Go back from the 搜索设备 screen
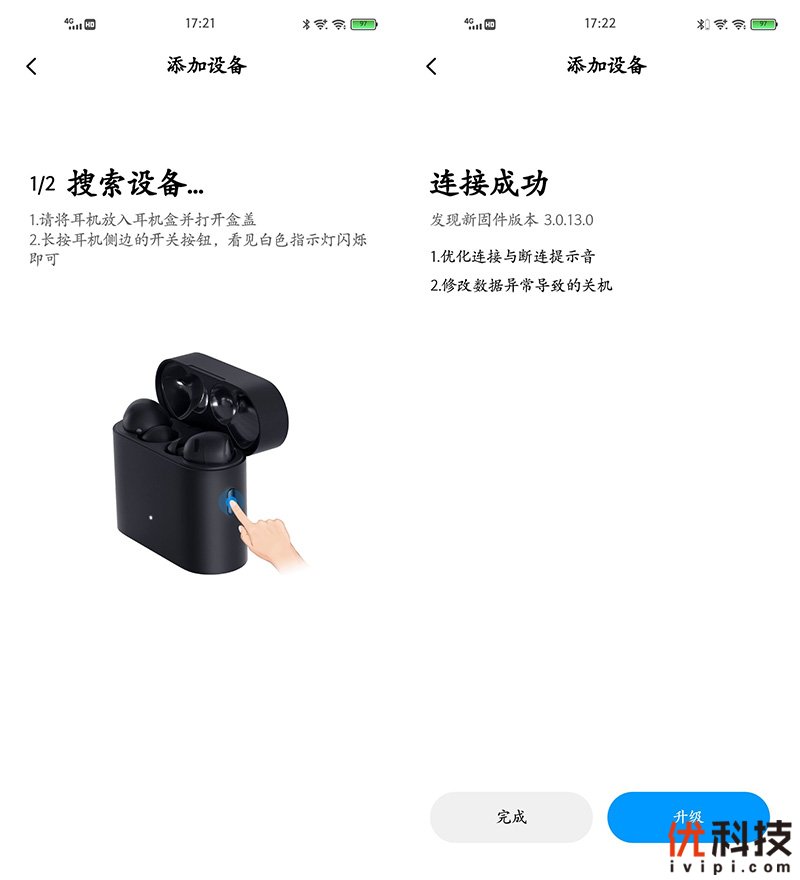The height and width of the screenshot is (880, 800). tap(31, 66)
